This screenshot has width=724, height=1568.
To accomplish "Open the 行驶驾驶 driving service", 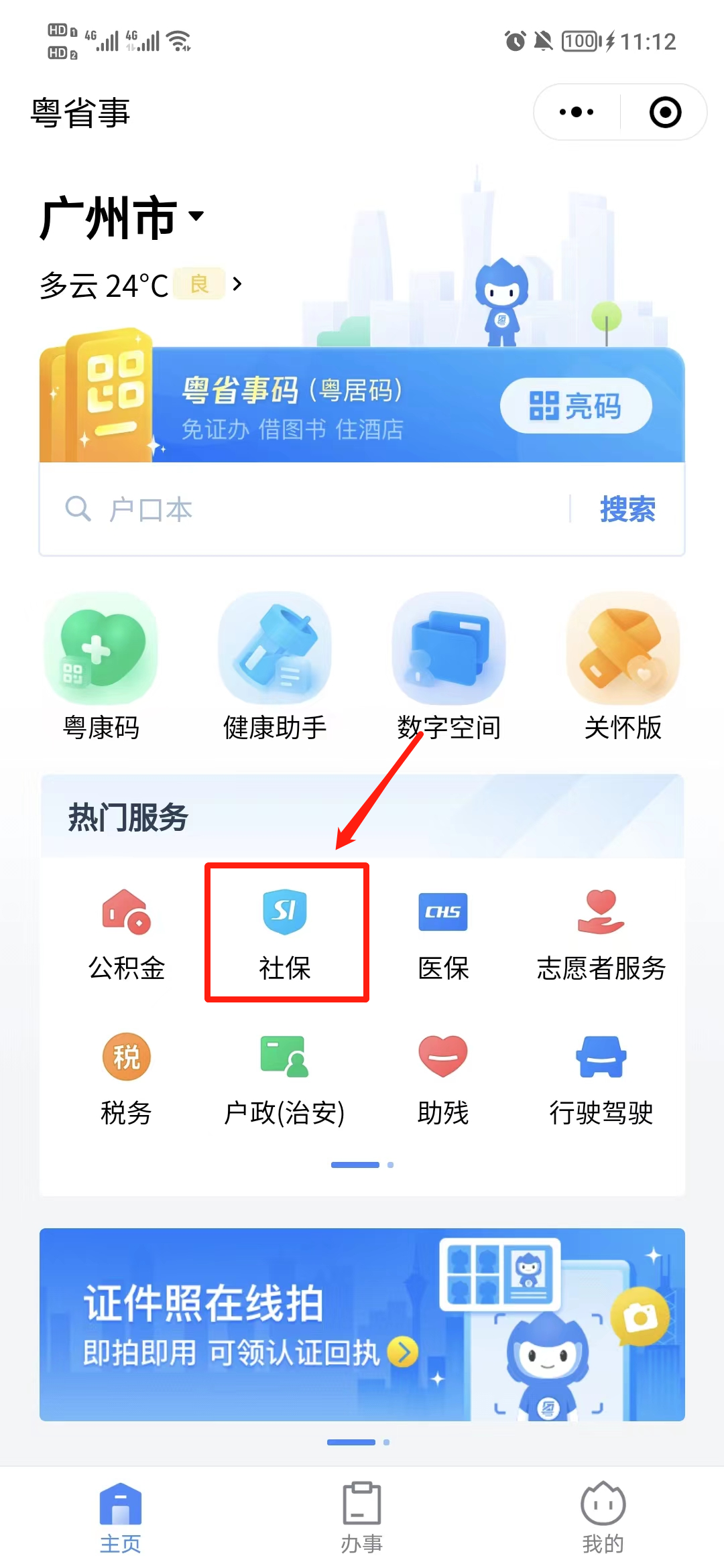I will pyautogui.click(x=601, y=1075).
